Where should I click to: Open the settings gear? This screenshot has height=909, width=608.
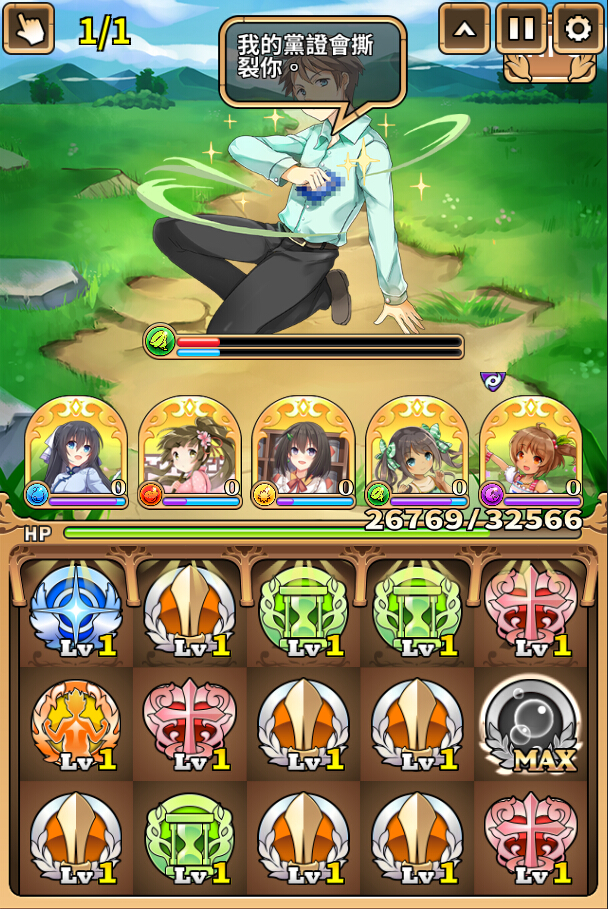point(578,28)
